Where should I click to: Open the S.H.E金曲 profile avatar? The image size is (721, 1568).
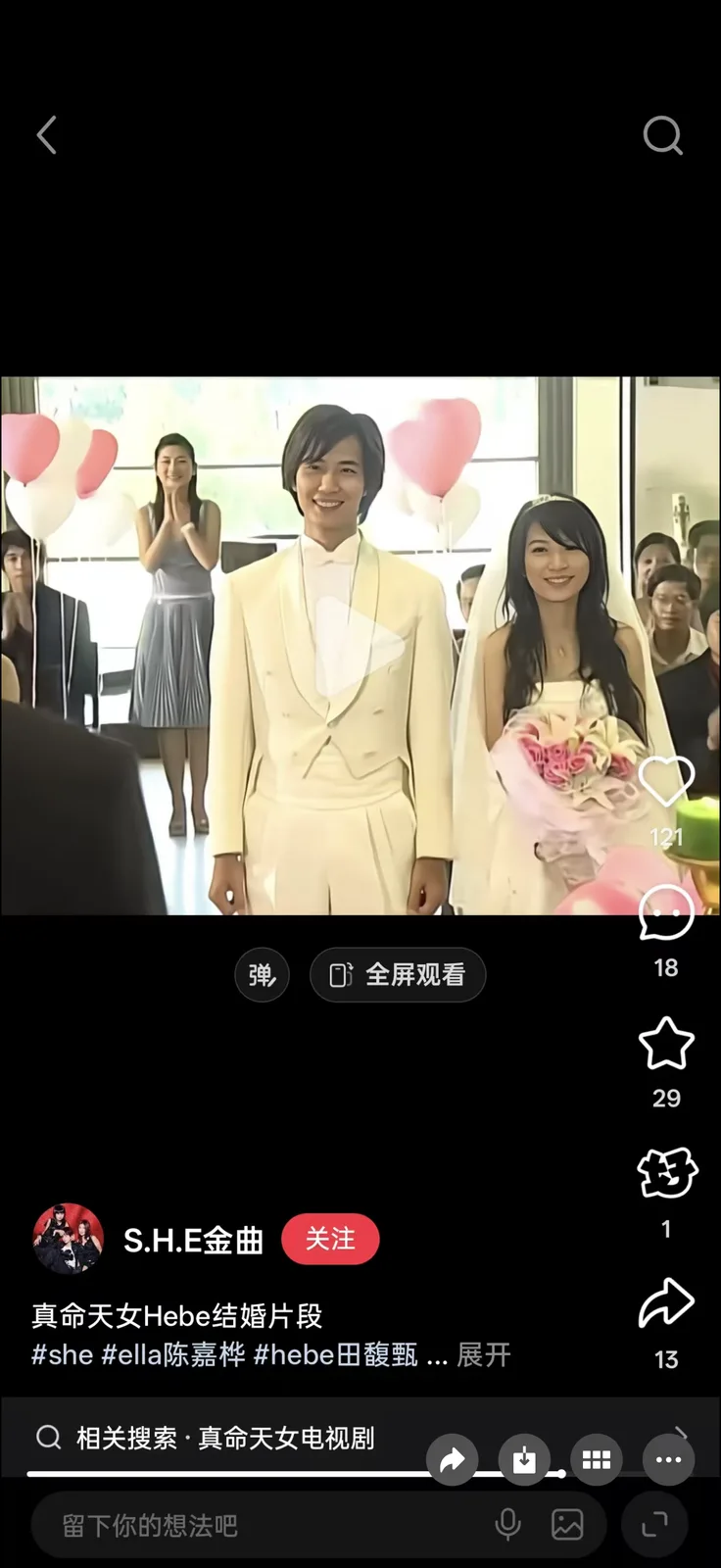(x=69, y=1239)
